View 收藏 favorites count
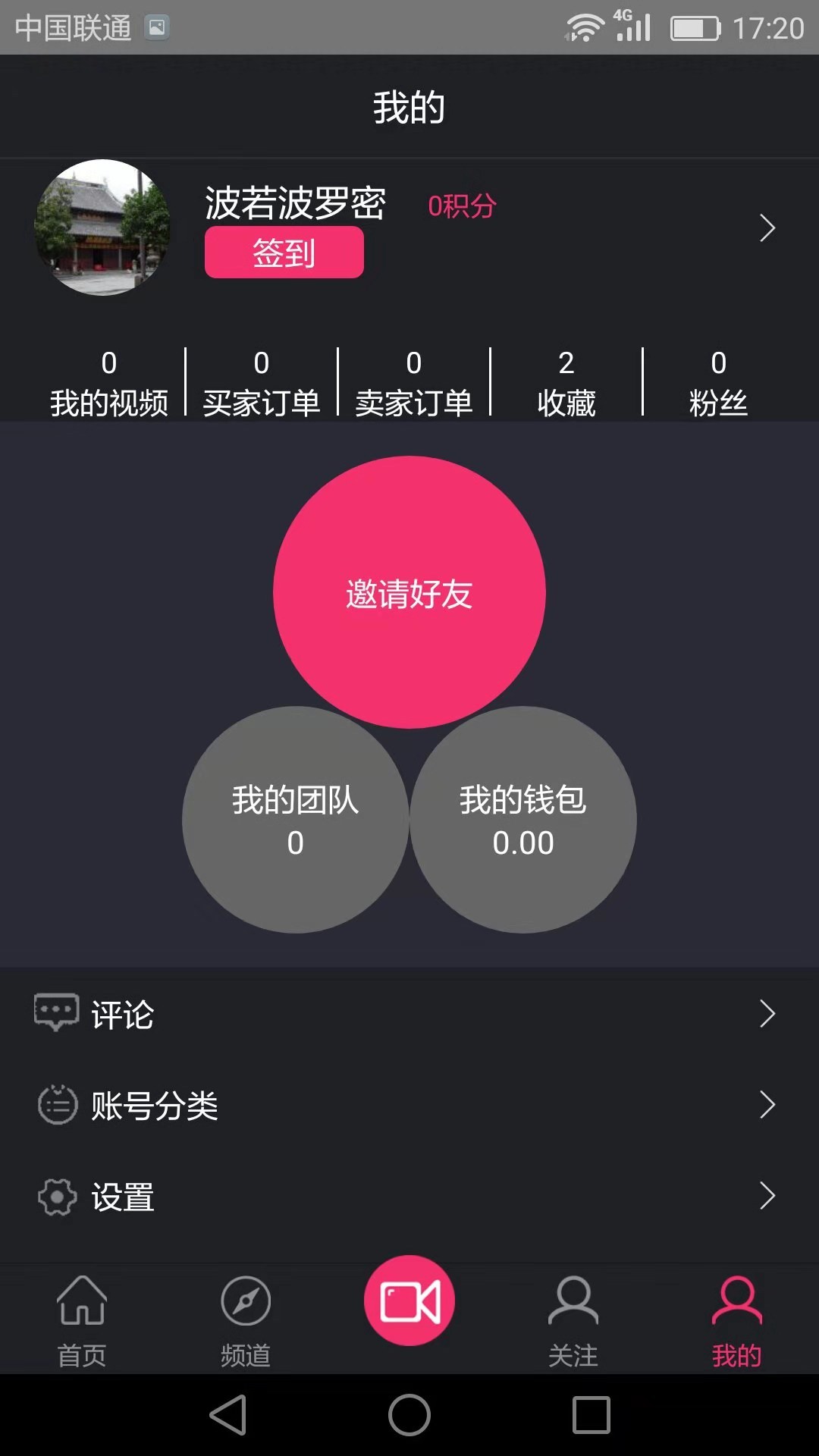The height and width of the screenshot is (1456, 819). pos(564,383)
